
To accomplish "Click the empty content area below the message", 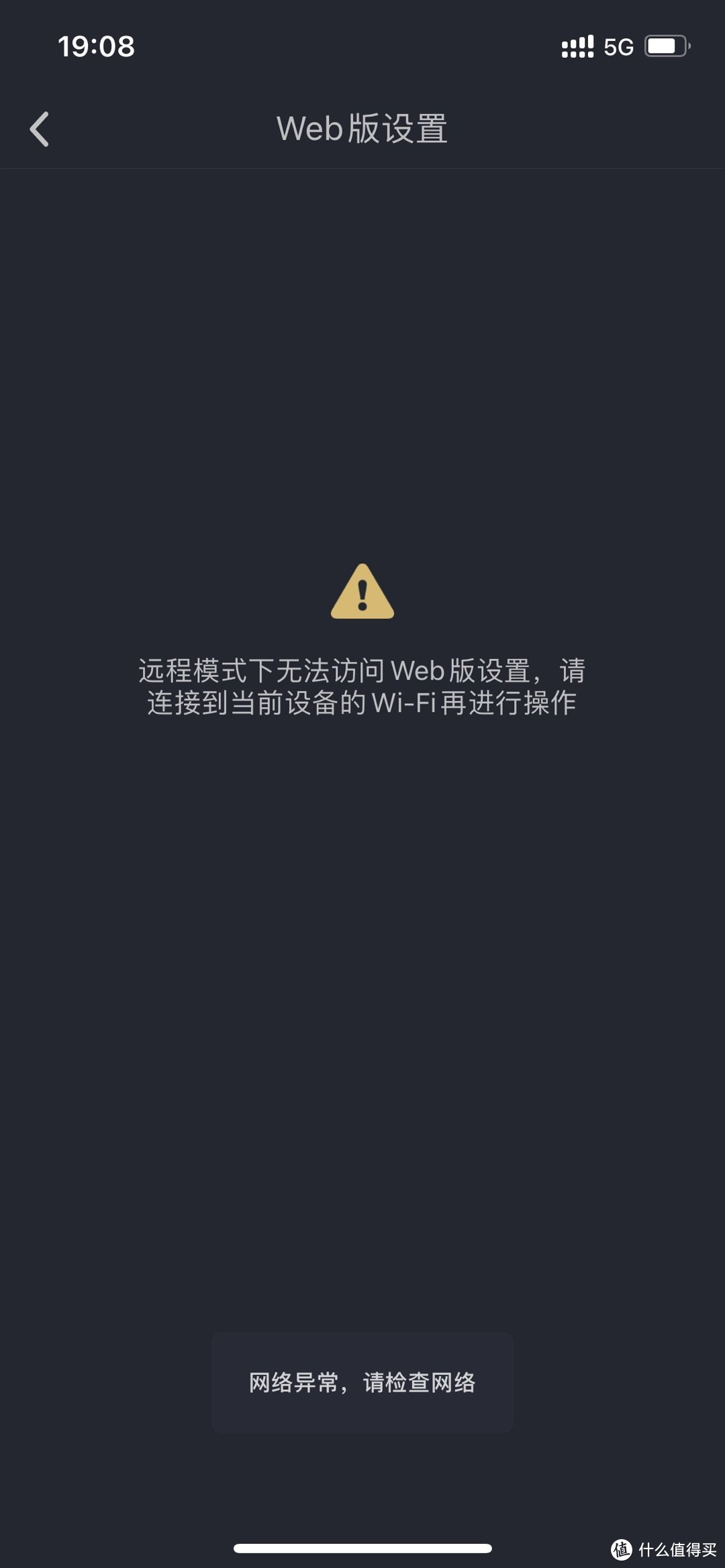I will tap(362, 1006).
